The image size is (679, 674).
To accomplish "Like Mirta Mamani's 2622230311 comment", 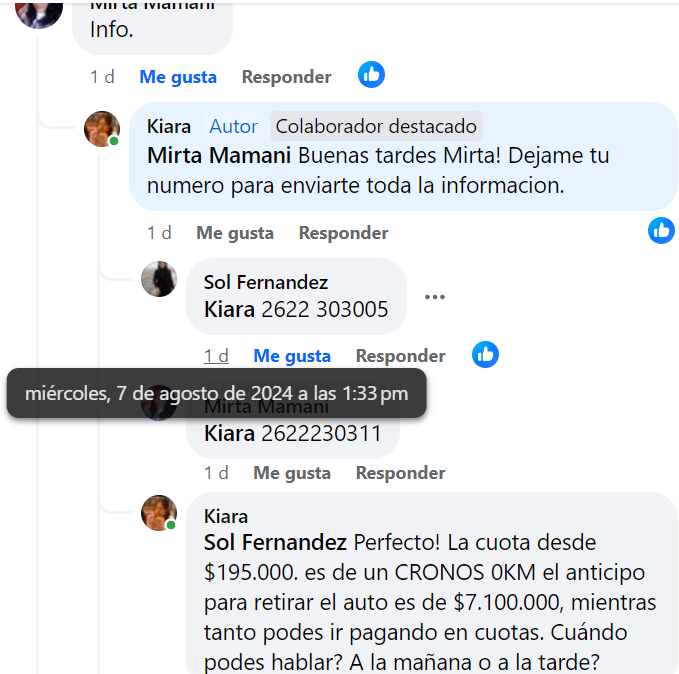I will point(292,473).
